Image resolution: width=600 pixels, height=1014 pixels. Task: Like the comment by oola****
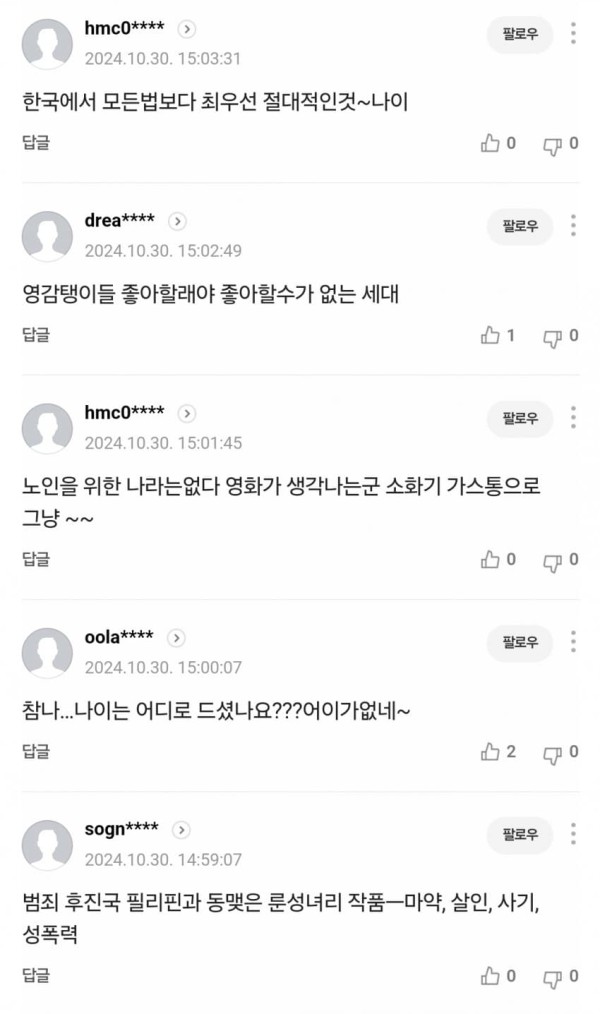pyautogui.click(x=491, y=751)
